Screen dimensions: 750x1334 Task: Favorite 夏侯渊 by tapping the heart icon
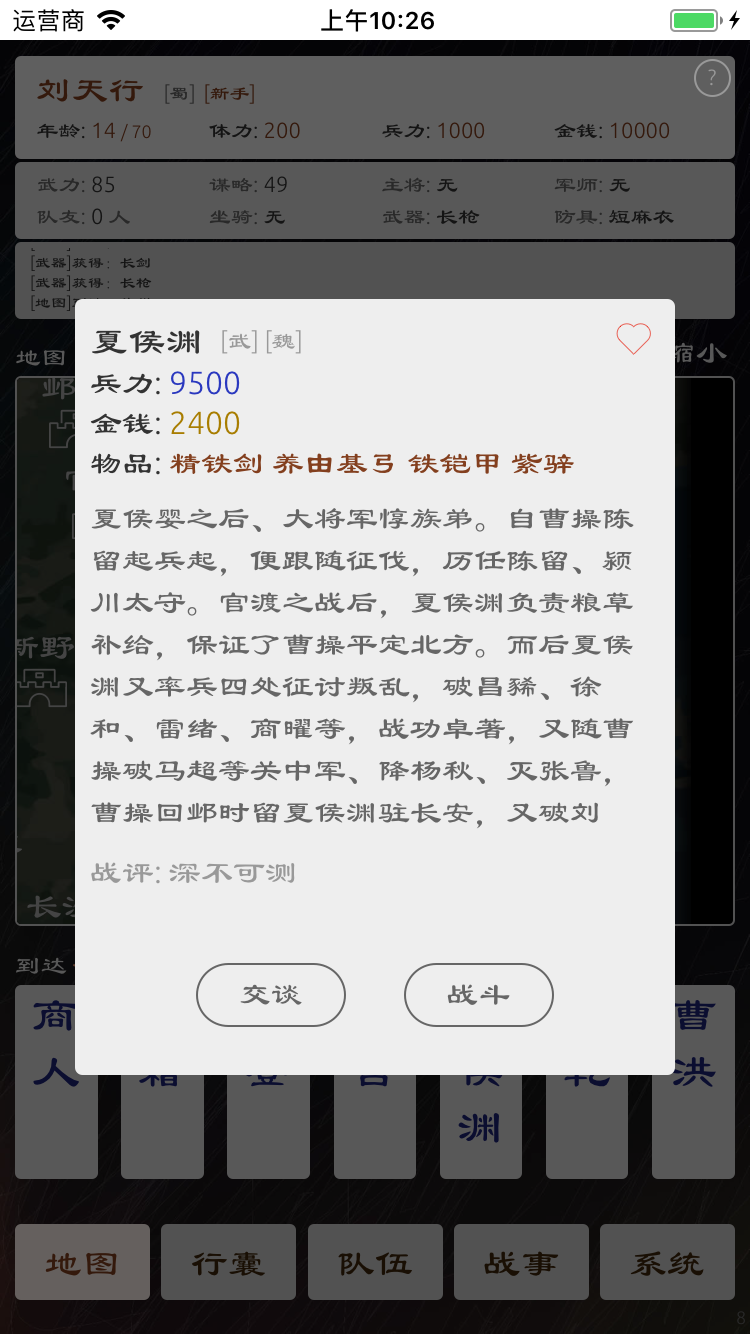[633, 339]
